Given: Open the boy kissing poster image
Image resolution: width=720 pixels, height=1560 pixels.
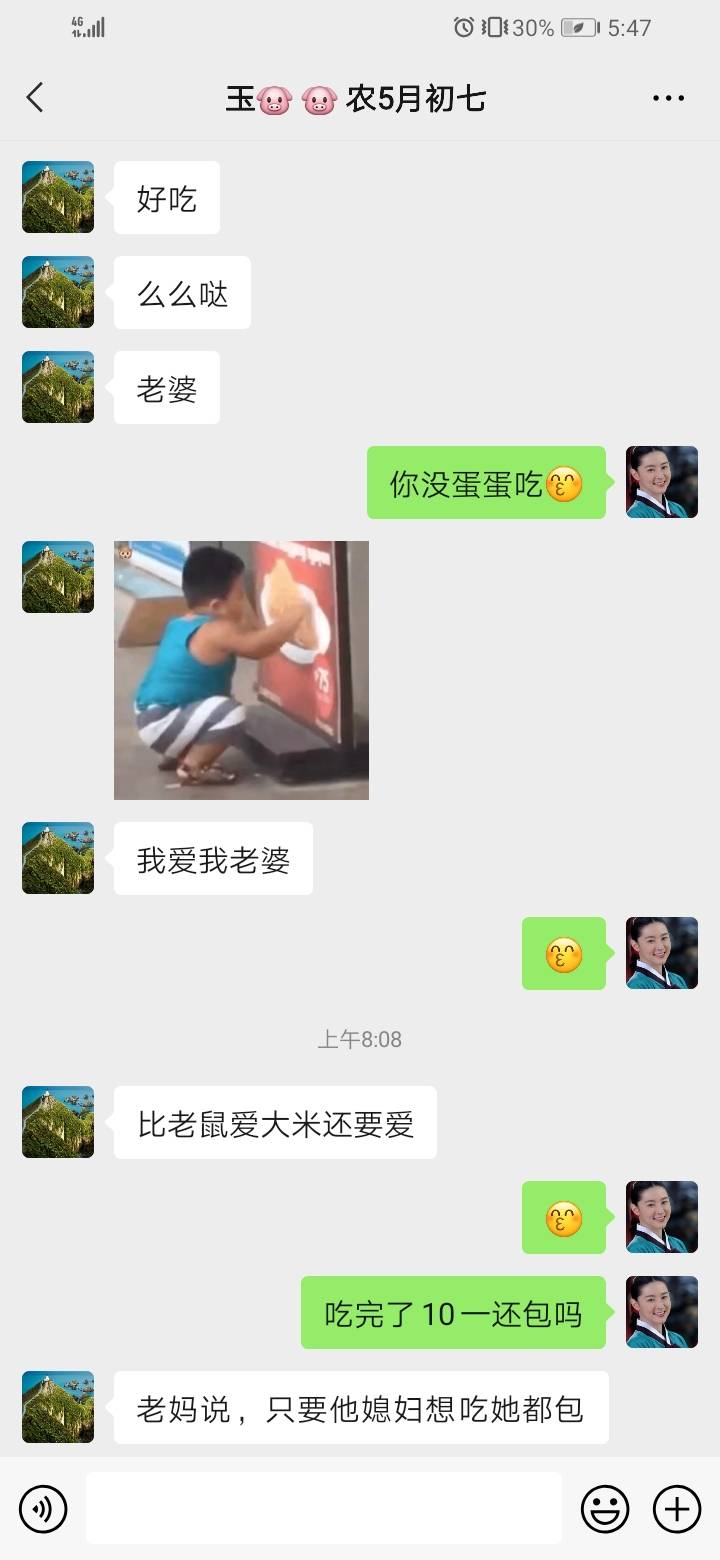Looking at the screenshot, I should point(240,670).
